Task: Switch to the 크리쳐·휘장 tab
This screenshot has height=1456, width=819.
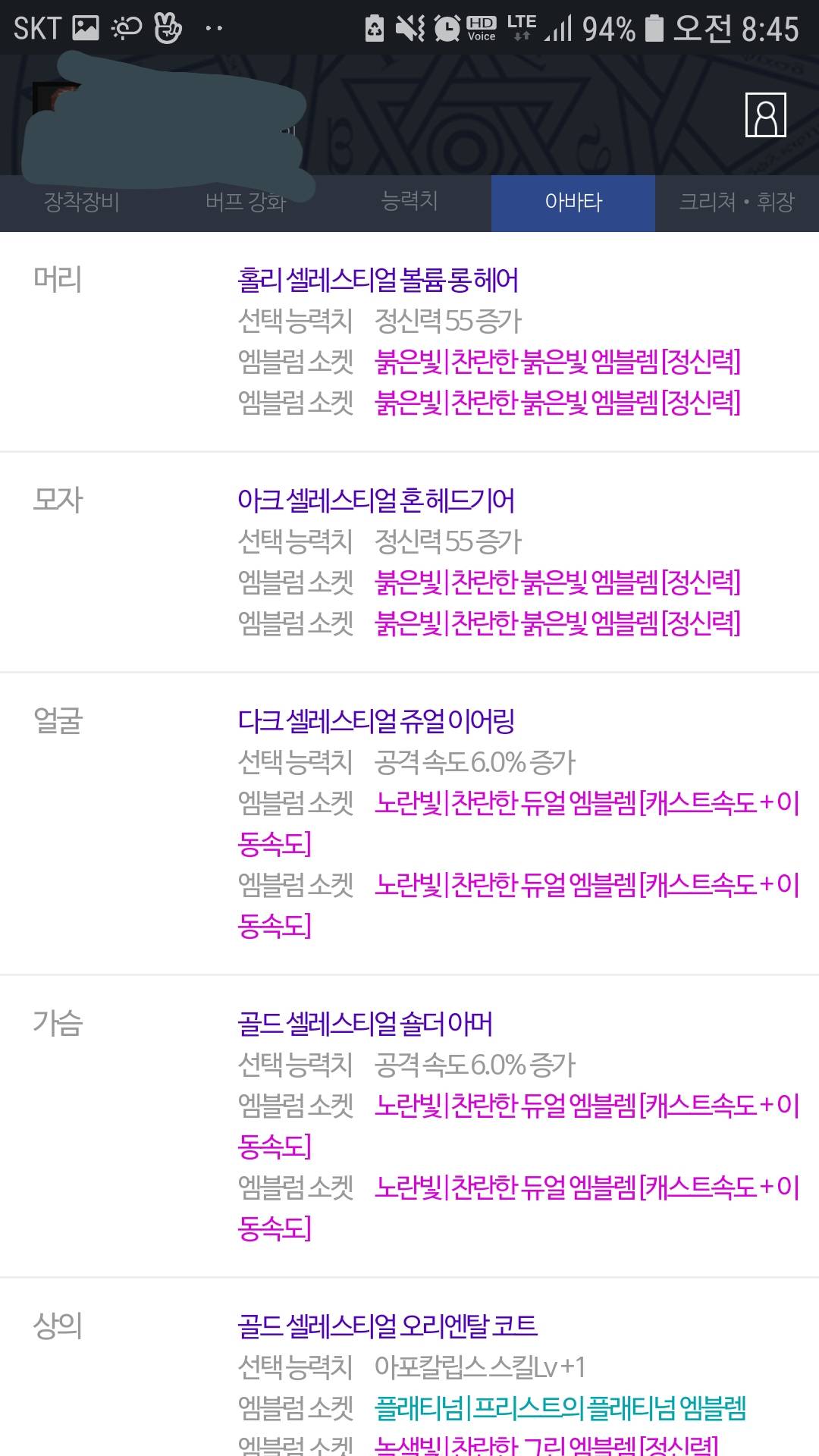Action: 737,202
